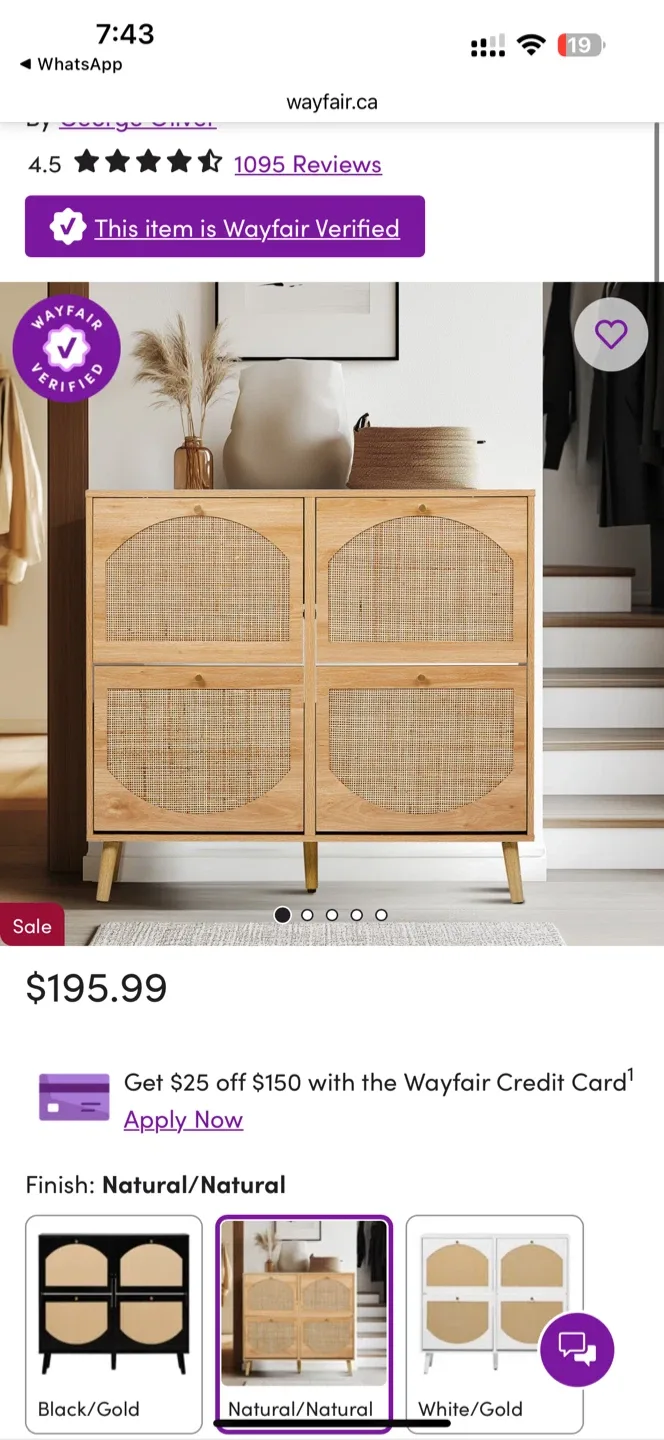The height and width of the screenshot is (1440, 664).
Task: Open the George Oliver brand link
Action: [137, 124]
